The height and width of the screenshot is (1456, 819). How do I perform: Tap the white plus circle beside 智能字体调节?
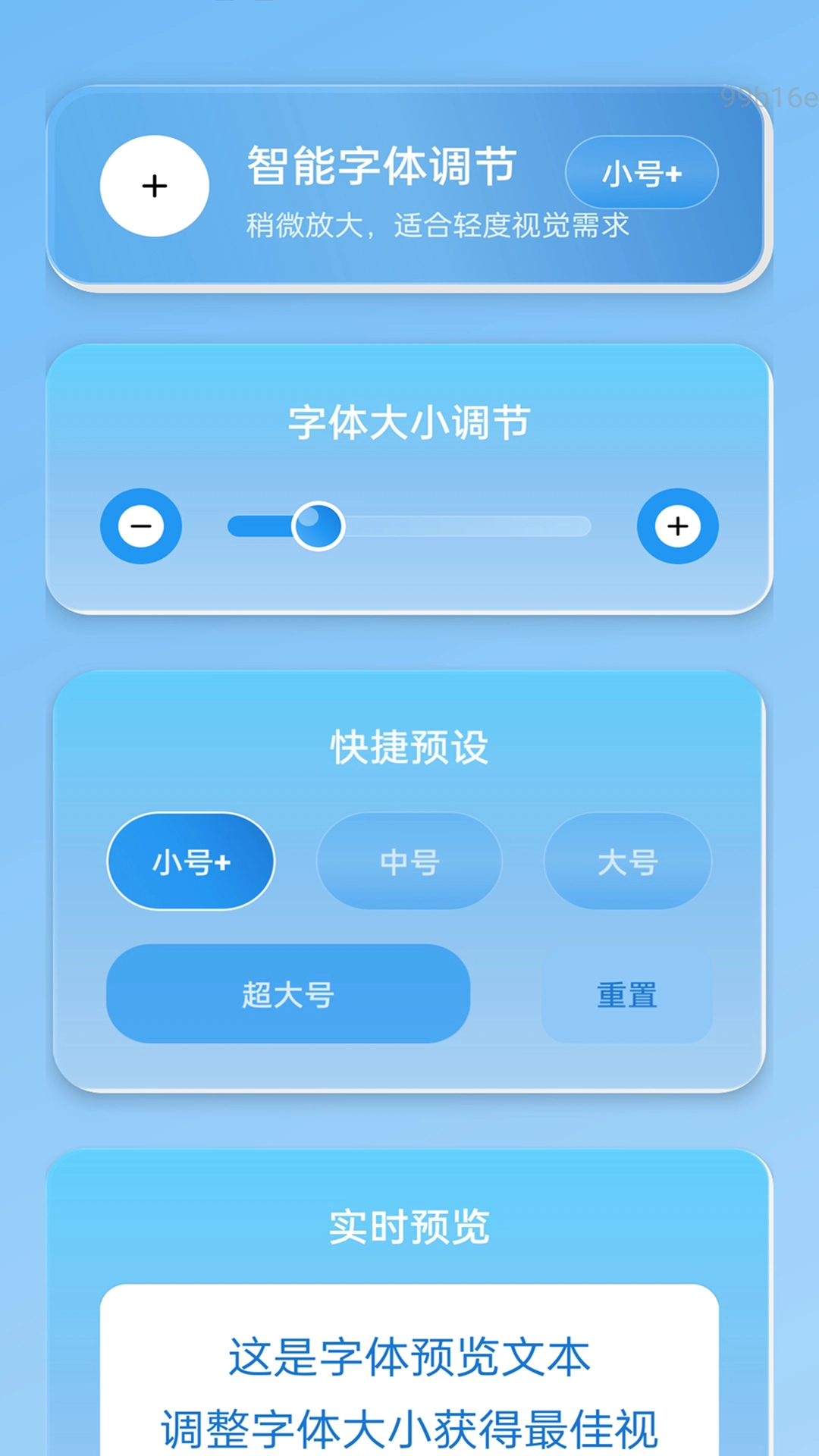point(155,186)
